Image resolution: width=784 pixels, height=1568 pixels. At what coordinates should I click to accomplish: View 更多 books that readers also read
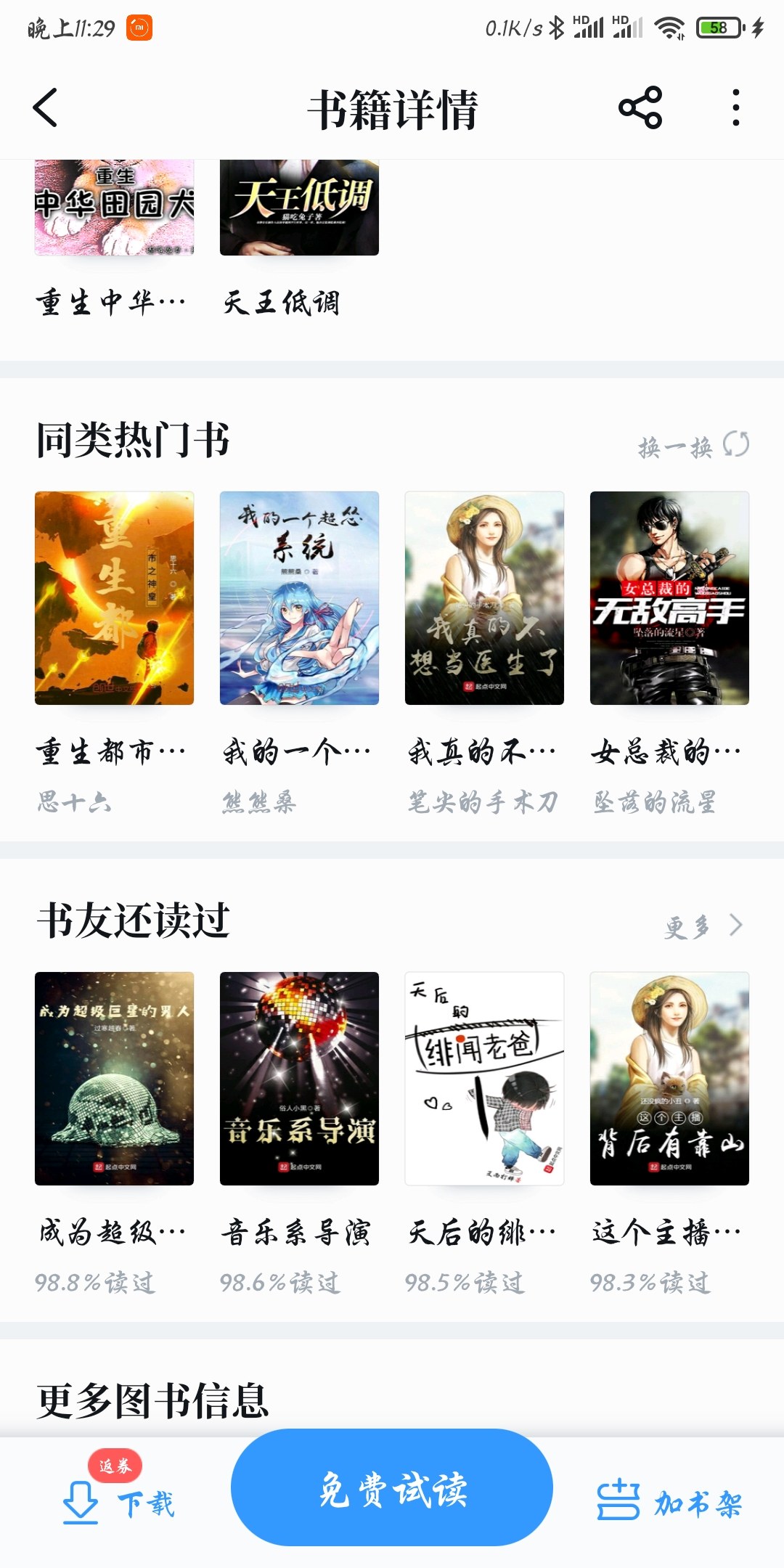point(703,926)
